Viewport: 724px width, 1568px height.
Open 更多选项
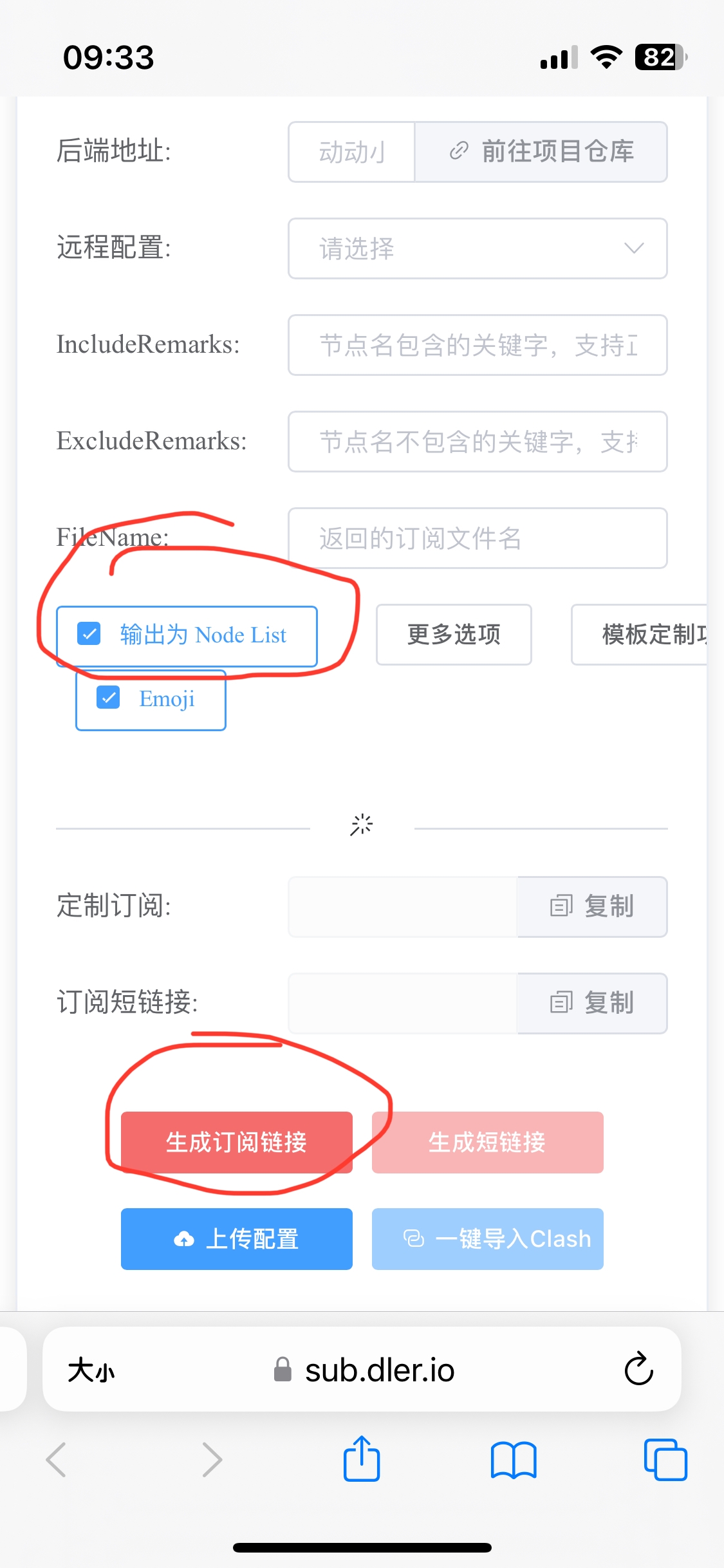tap(454, 635)
